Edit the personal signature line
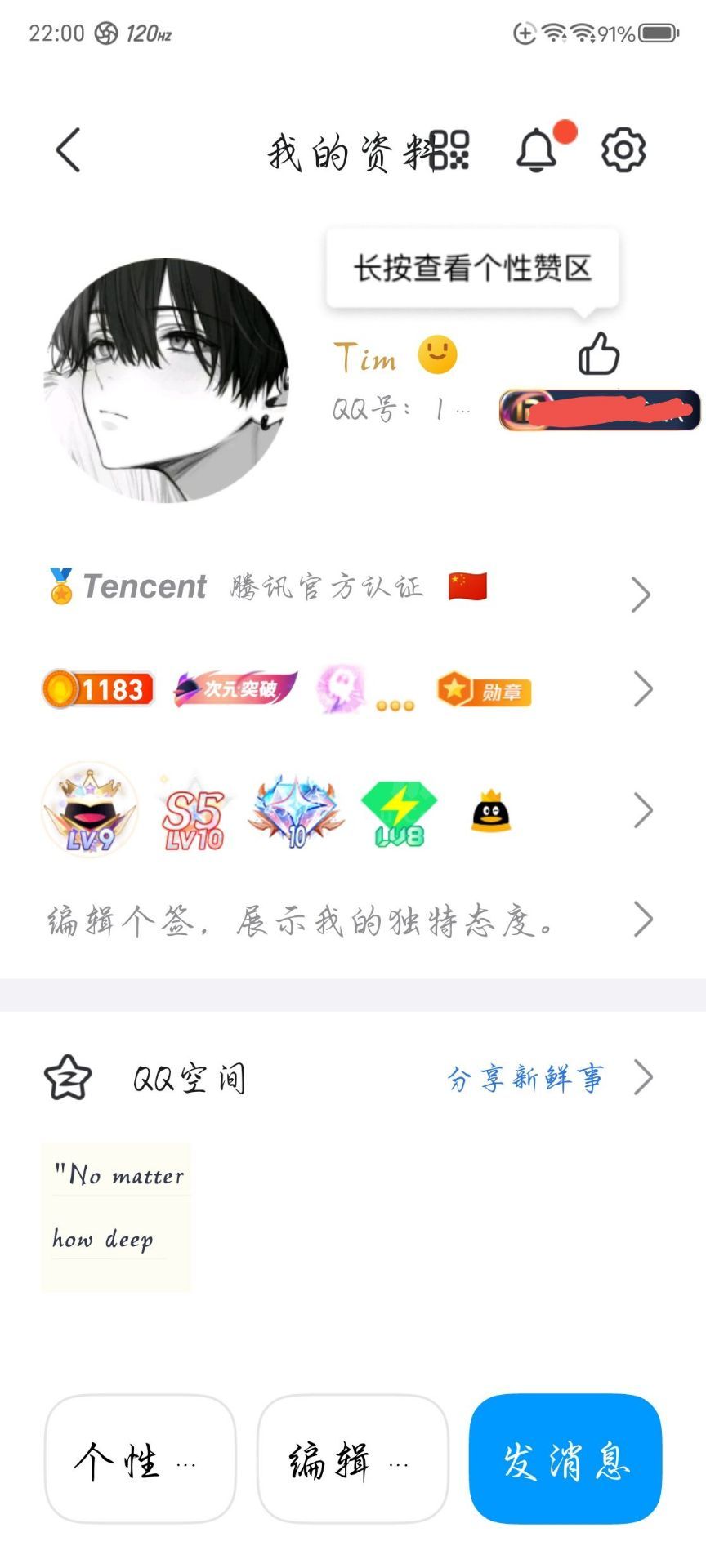This screenshot has height=1568, width=706. (347, 920)
